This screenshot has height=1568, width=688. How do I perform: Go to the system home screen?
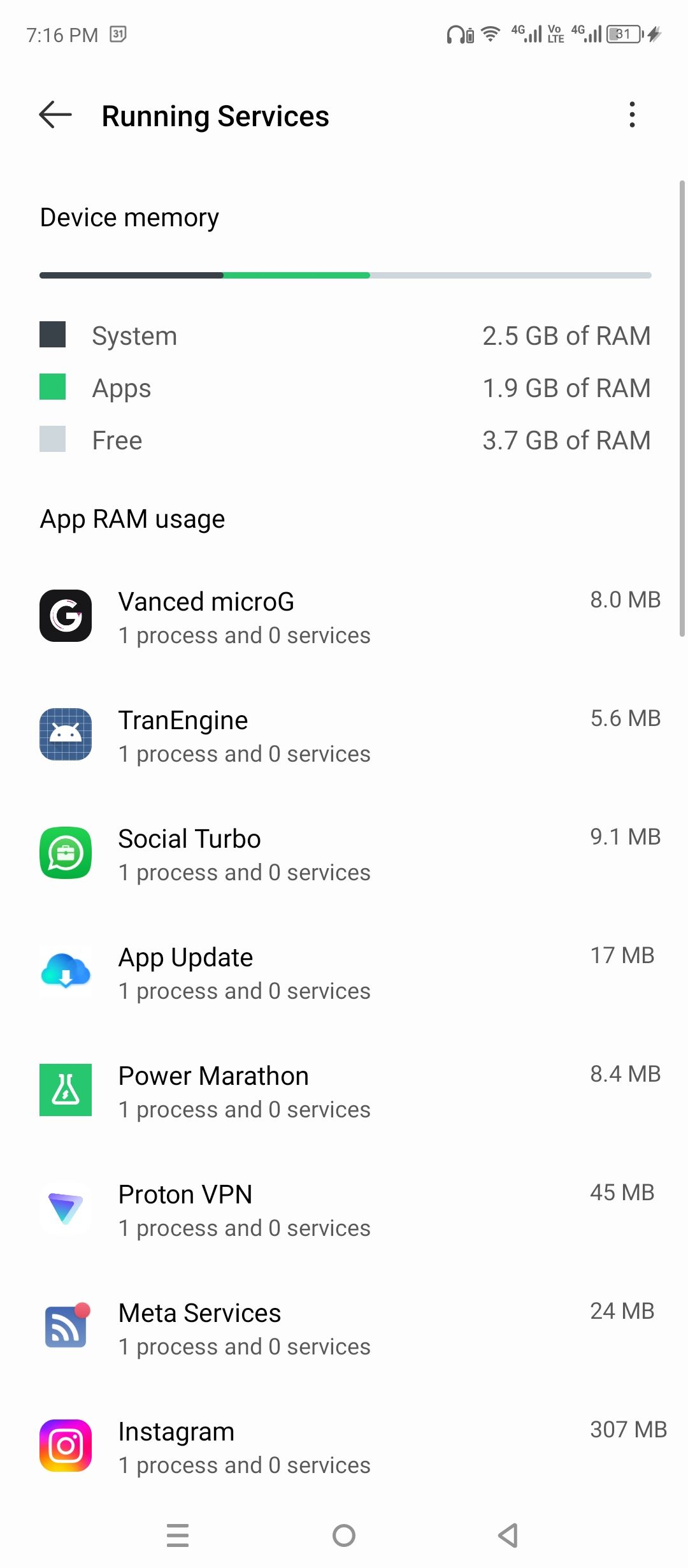coord(344,1535)
